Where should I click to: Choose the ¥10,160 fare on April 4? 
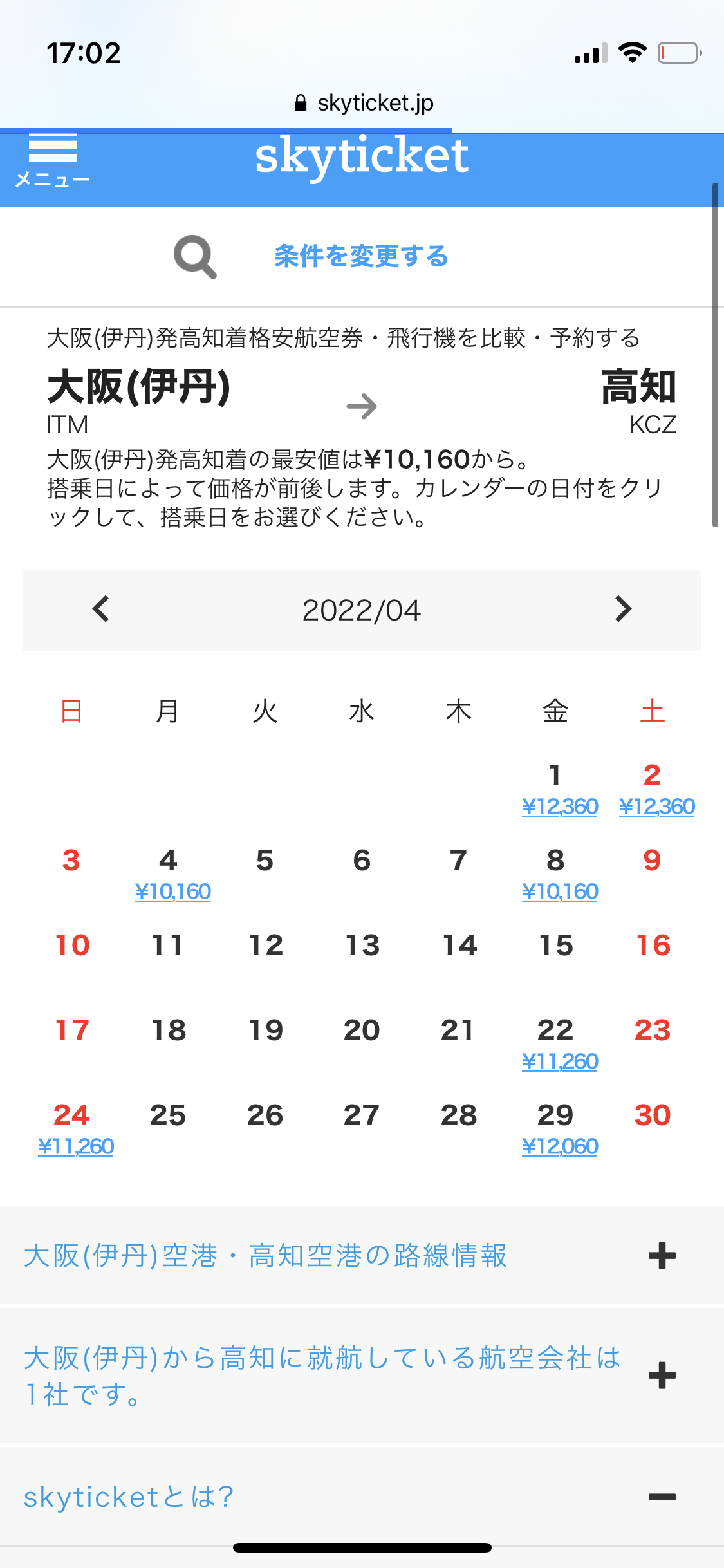(x=172, y=891)
